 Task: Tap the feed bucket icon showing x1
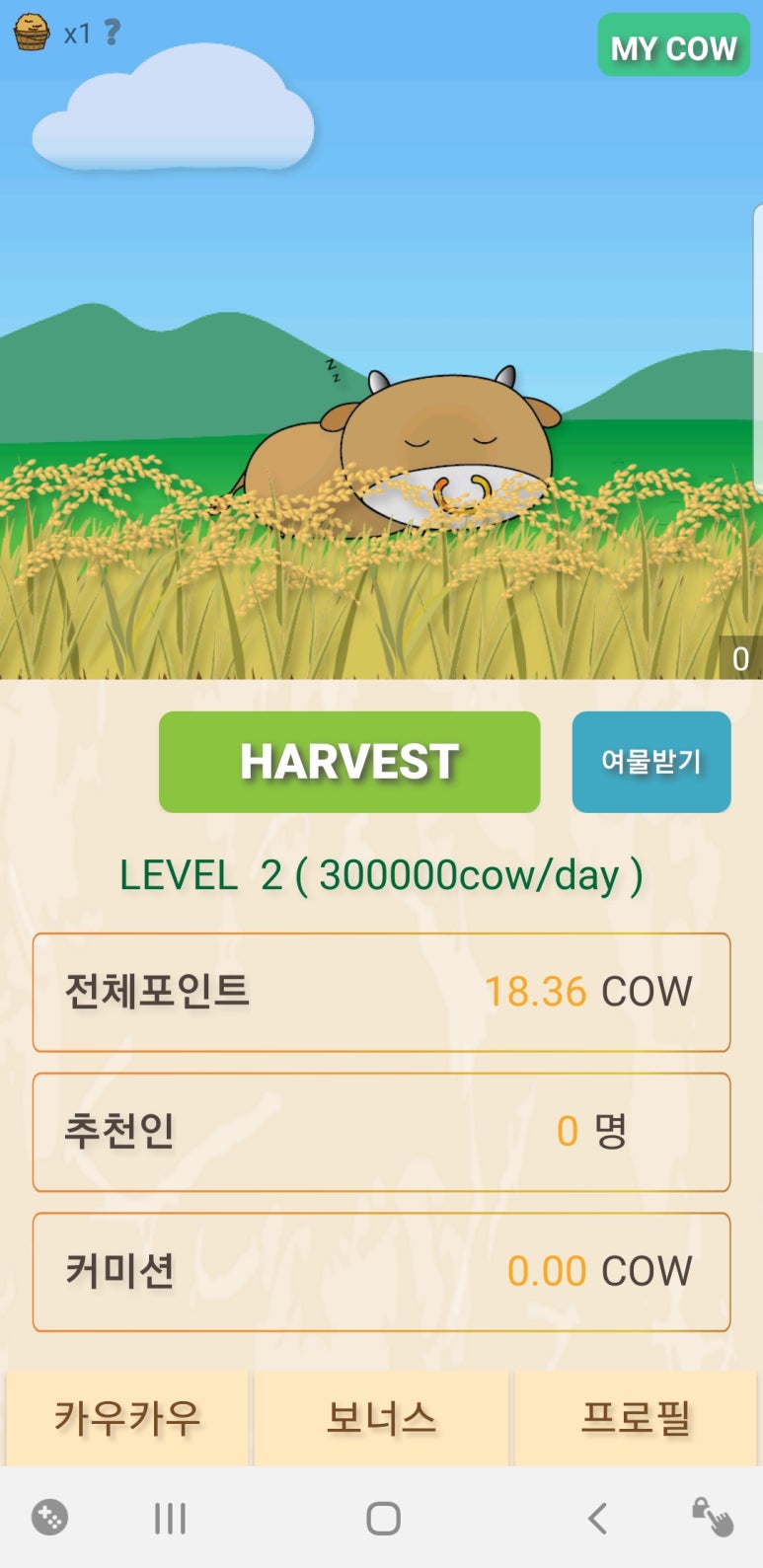coord(33,31)
